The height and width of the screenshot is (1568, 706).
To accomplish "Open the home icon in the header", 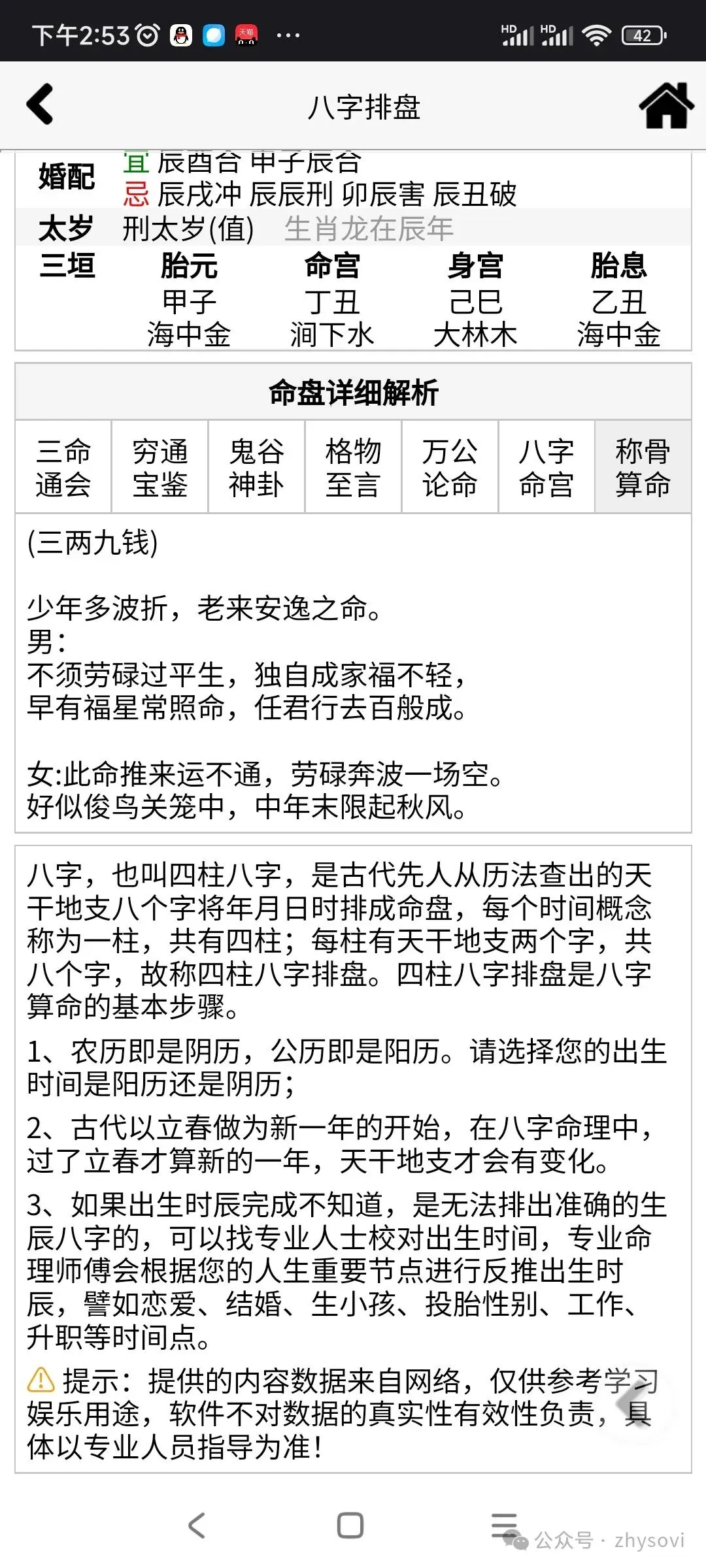I will (x=666, y=106).
